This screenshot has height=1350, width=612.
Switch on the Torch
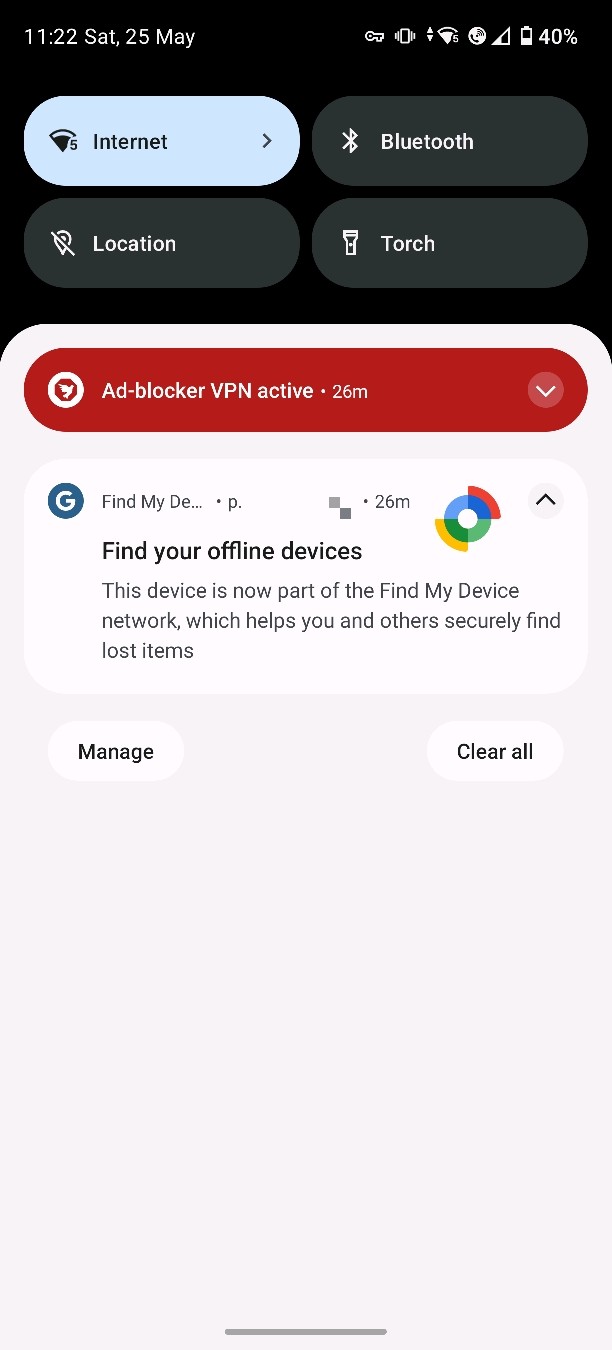pyautogui.click(x=449, y=243)
